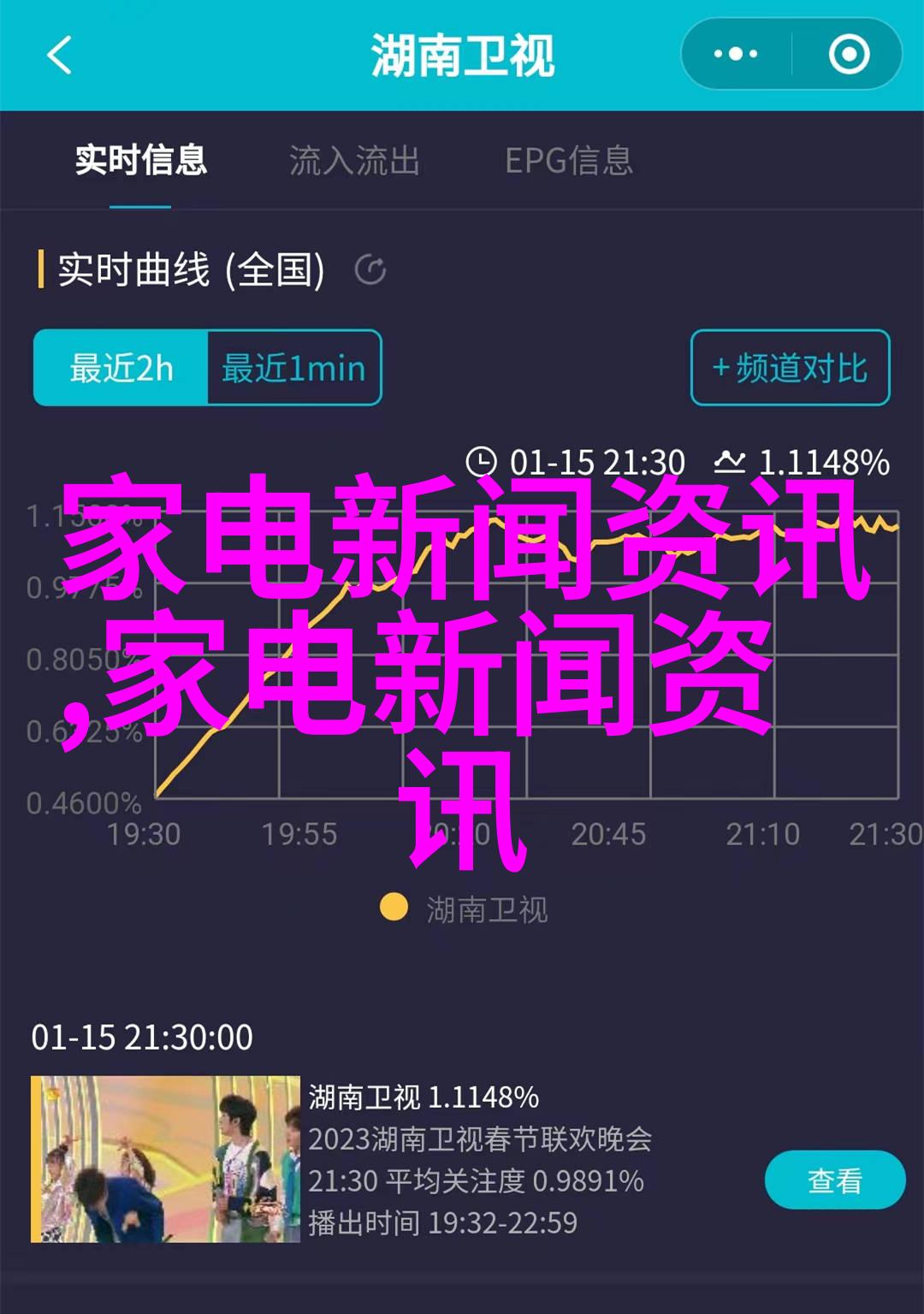Select the 最近1min time range
This screenshot has height=1314, width=924.
coord(293,368)
